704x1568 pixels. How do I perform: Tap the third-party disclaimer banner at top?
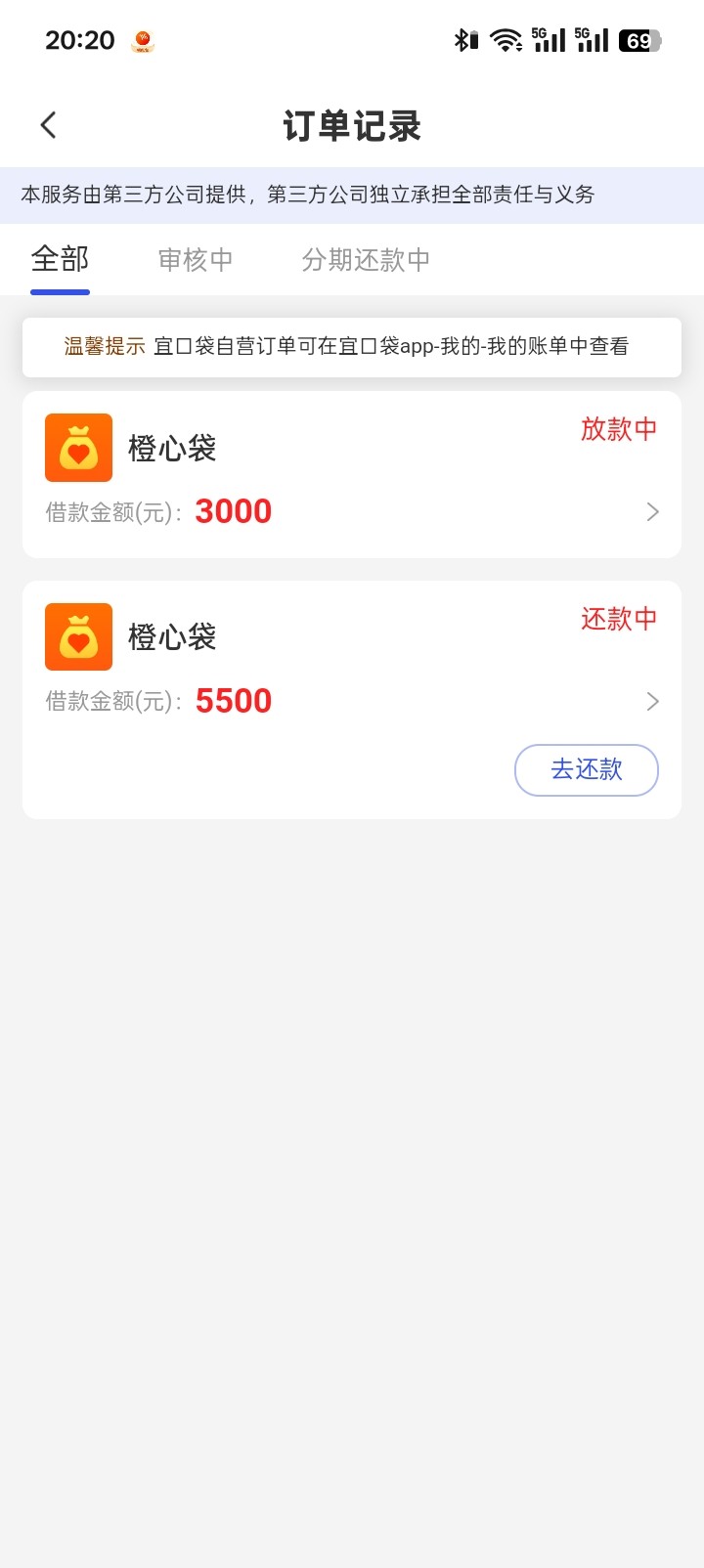[x=351, y=196]
